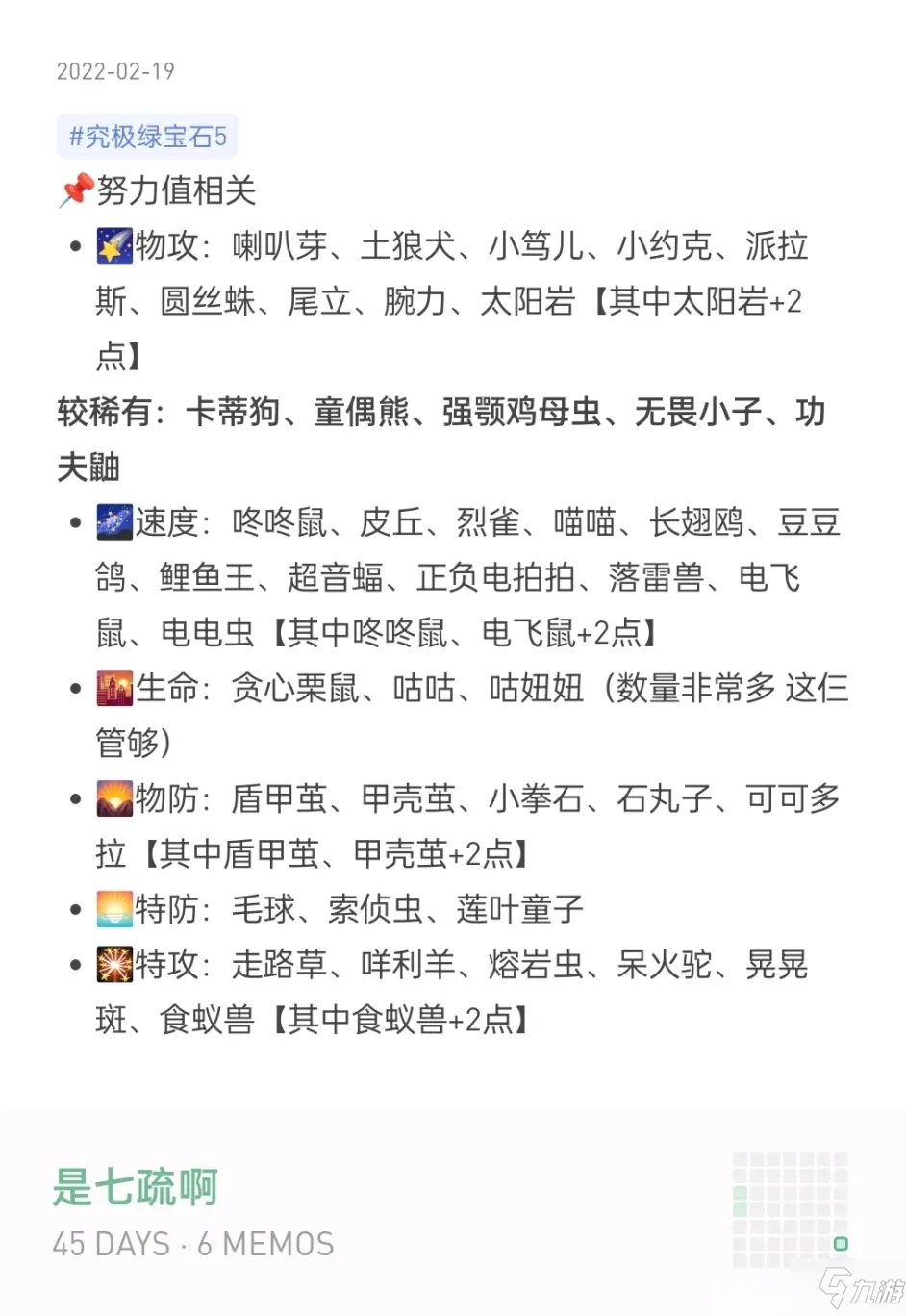The image size is (906, 1316).
Task: Click the top-left green cell in the heatmap
Action: 740,1192
